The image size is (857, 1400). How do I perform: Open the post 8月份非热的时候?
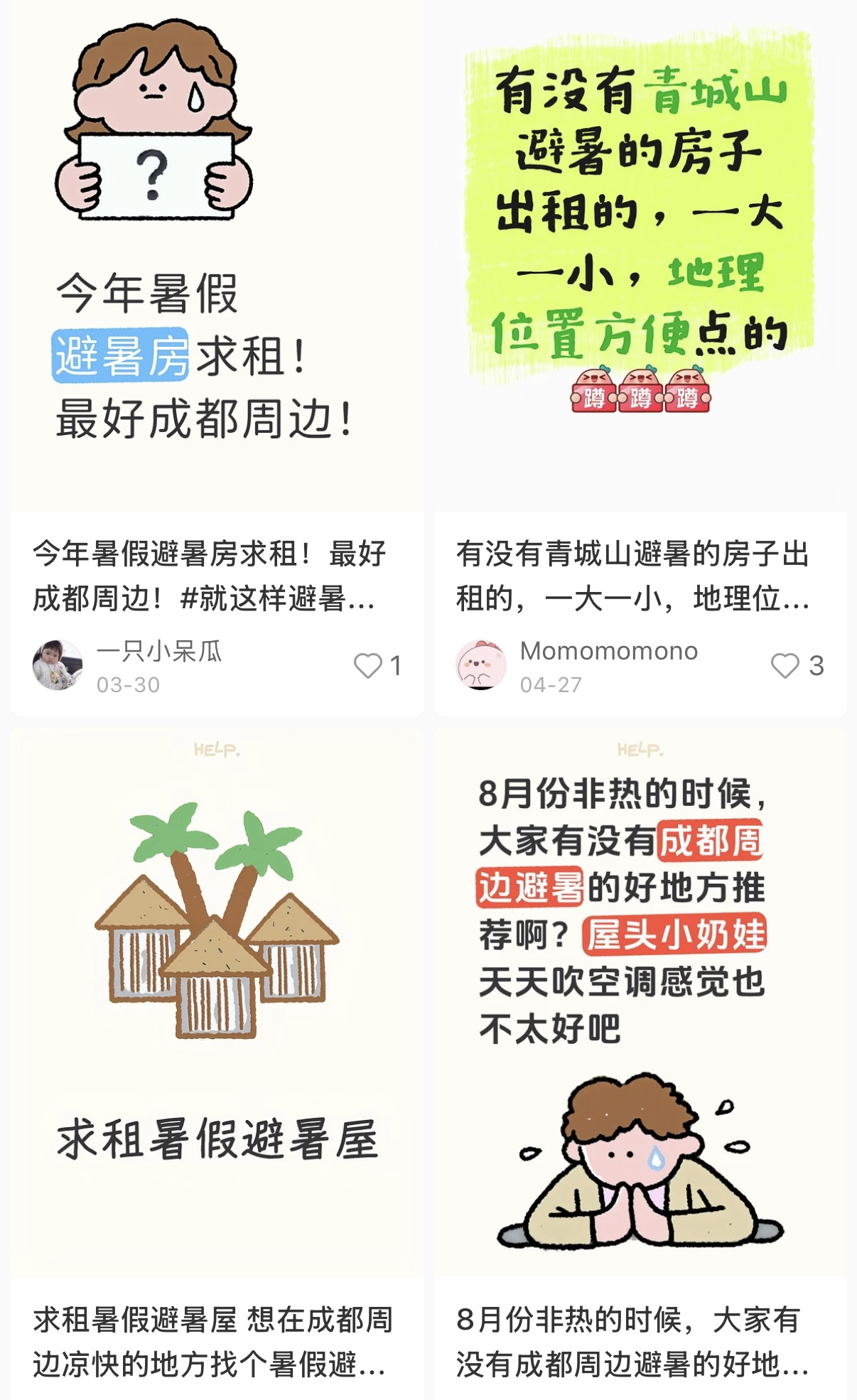[x=640, y=1002]
